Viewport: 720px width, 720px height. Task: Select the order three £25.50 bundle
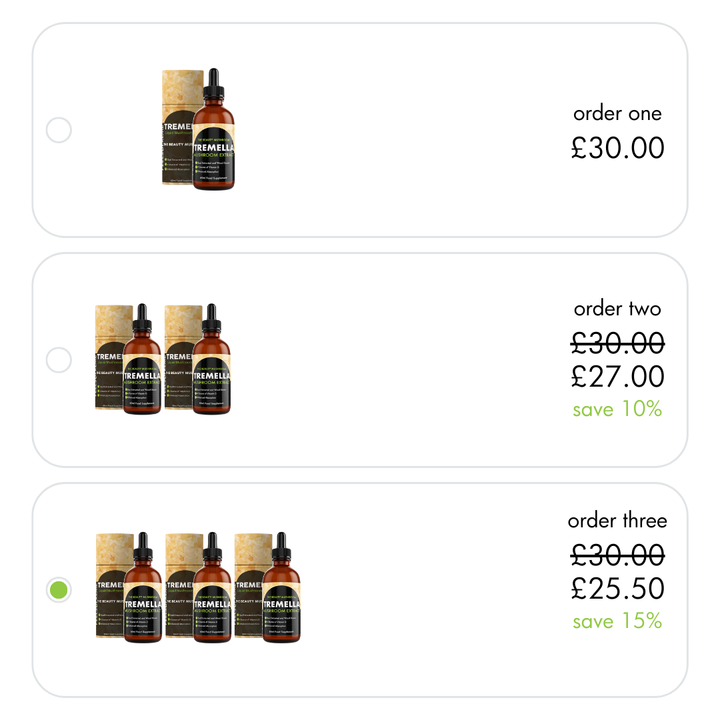59,590
